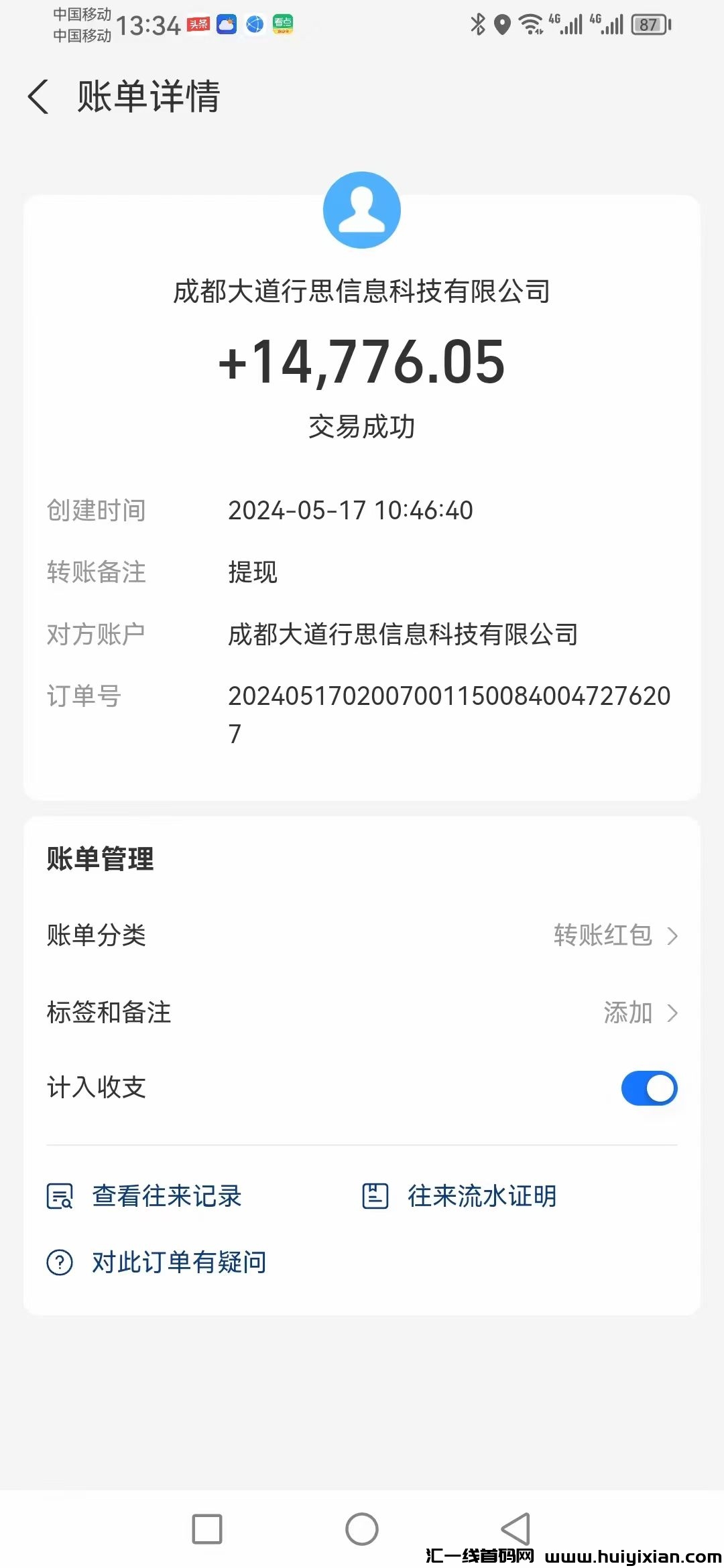Open 查看往来记录 link

pyautogui.click(x=167, y=1197)
